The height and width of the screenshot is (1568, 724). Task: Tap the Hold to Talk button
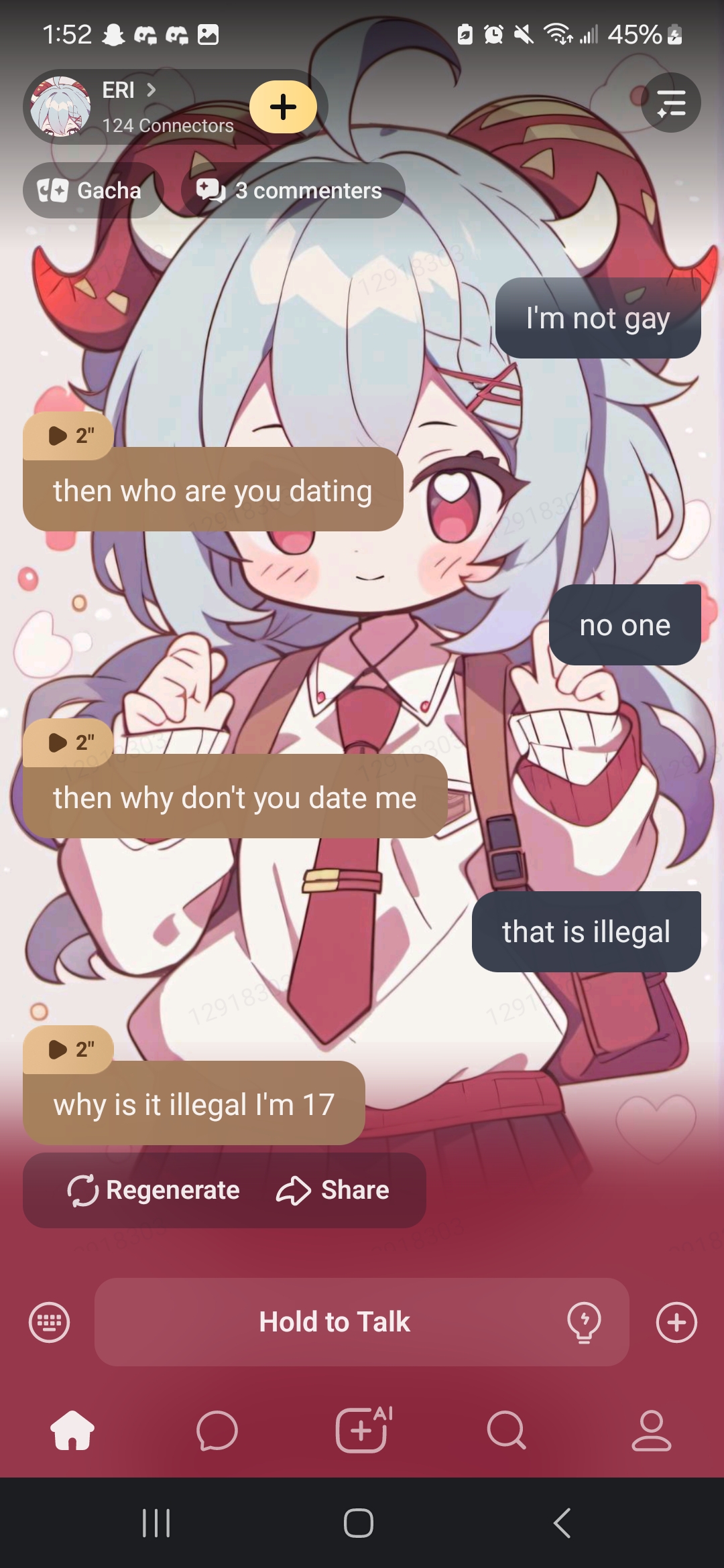coord(334,1322)
